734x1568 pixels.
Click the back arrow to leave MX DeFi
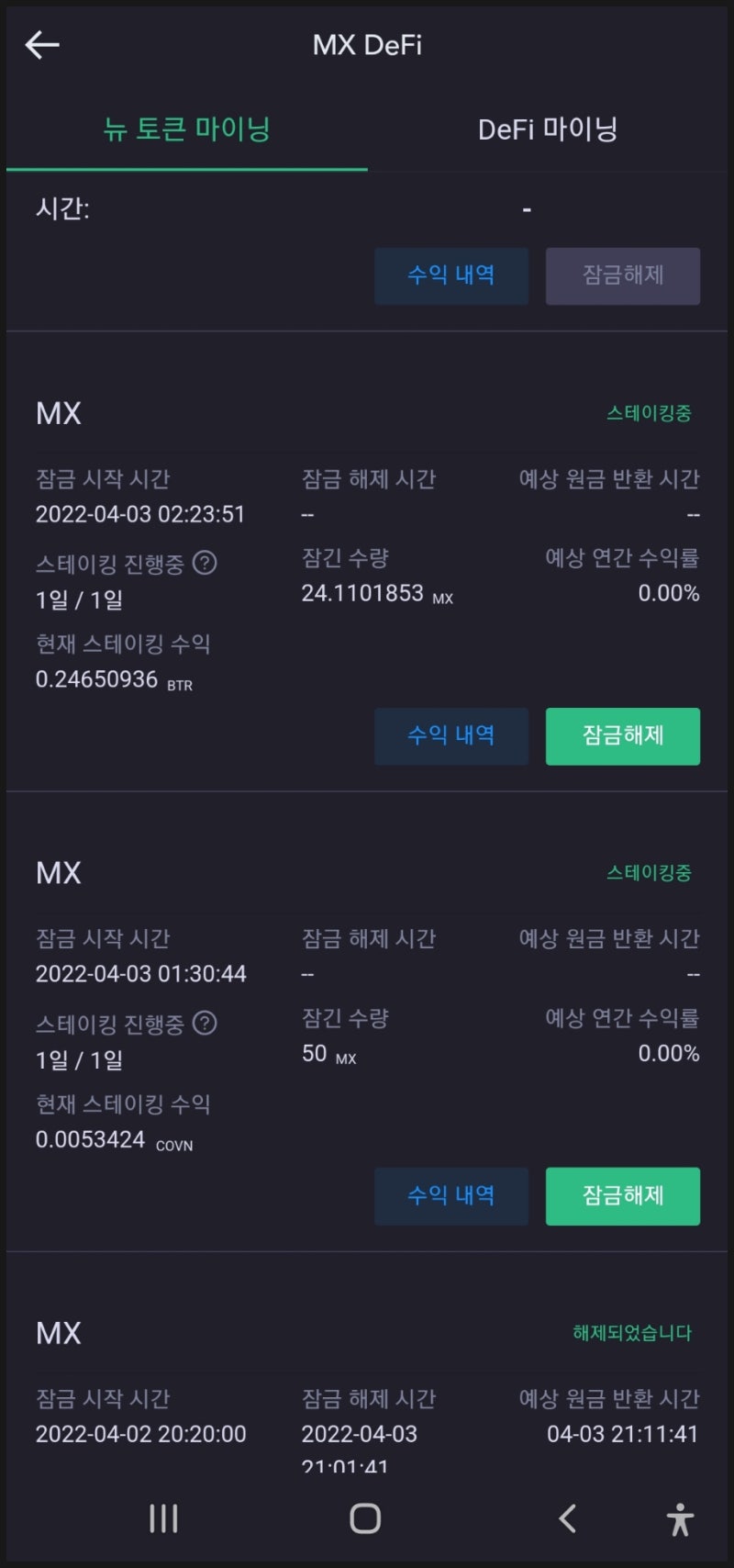coord(42,44)
